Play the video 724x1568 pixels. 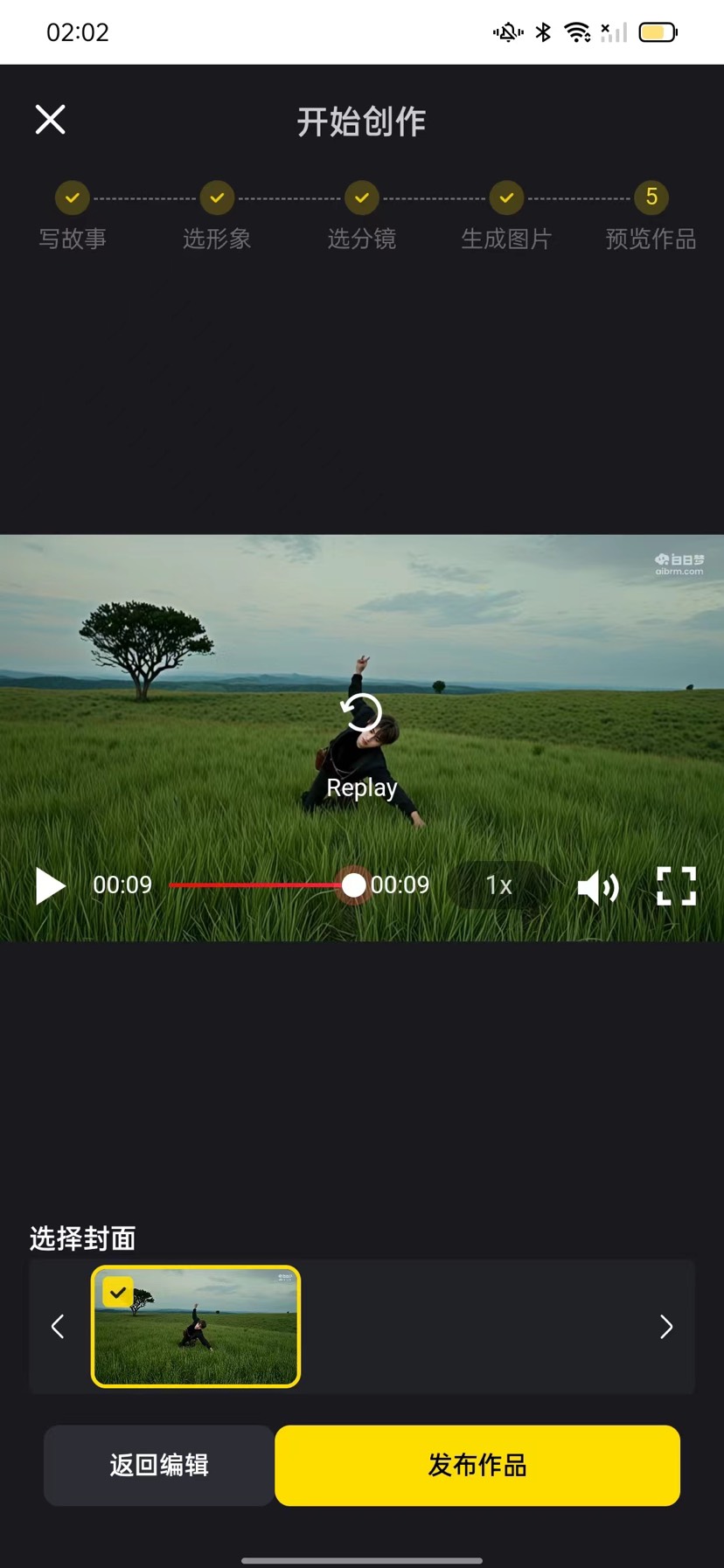(x=50, y=885)
